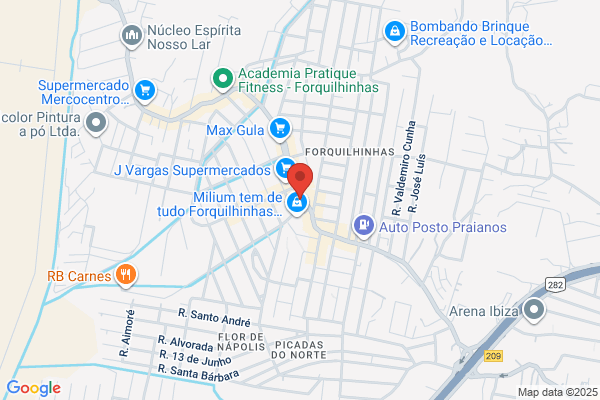600x400 pixels.
Task: Open J Vargas Supermercados pin
Action: [284, 168]
